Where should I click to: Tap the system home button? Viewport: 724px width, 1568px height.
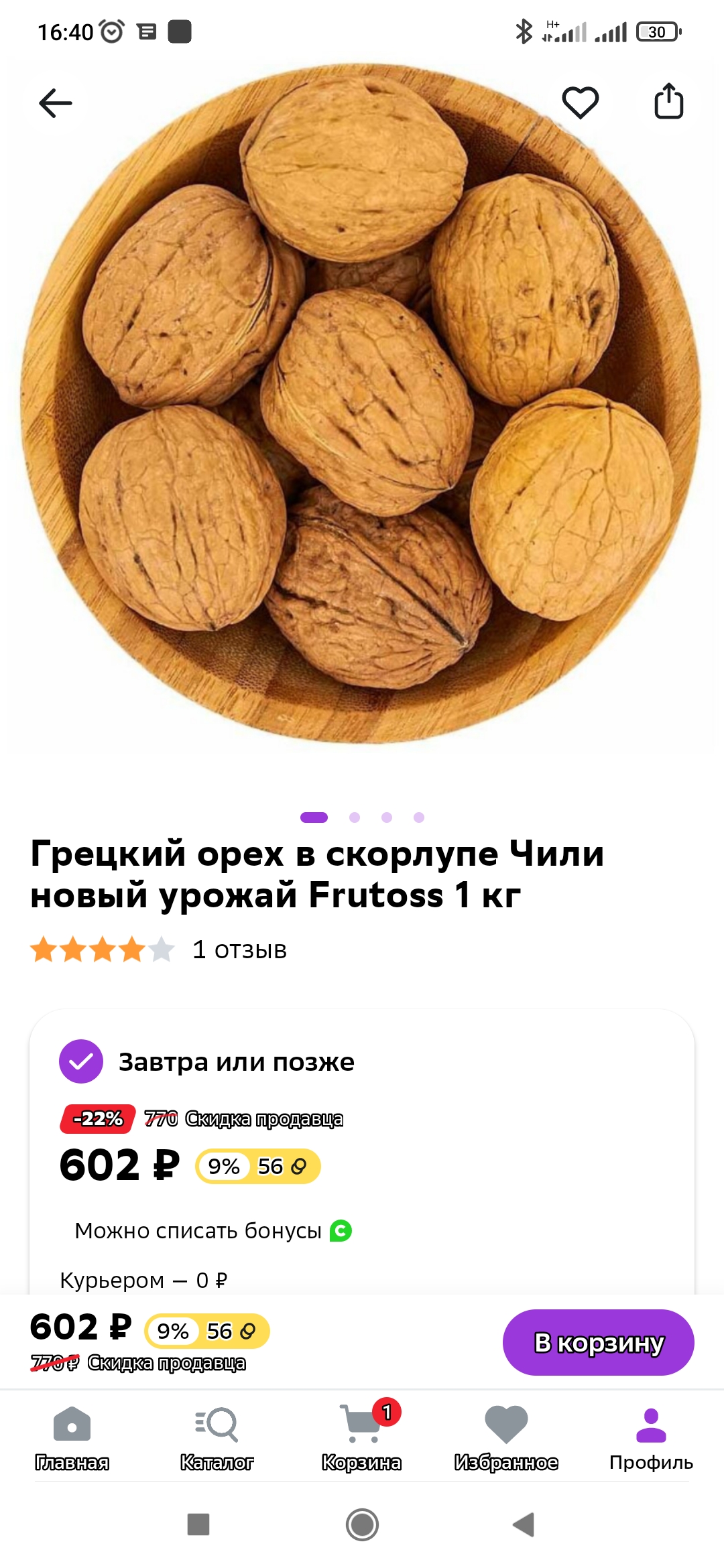[x=362, y=1524]
